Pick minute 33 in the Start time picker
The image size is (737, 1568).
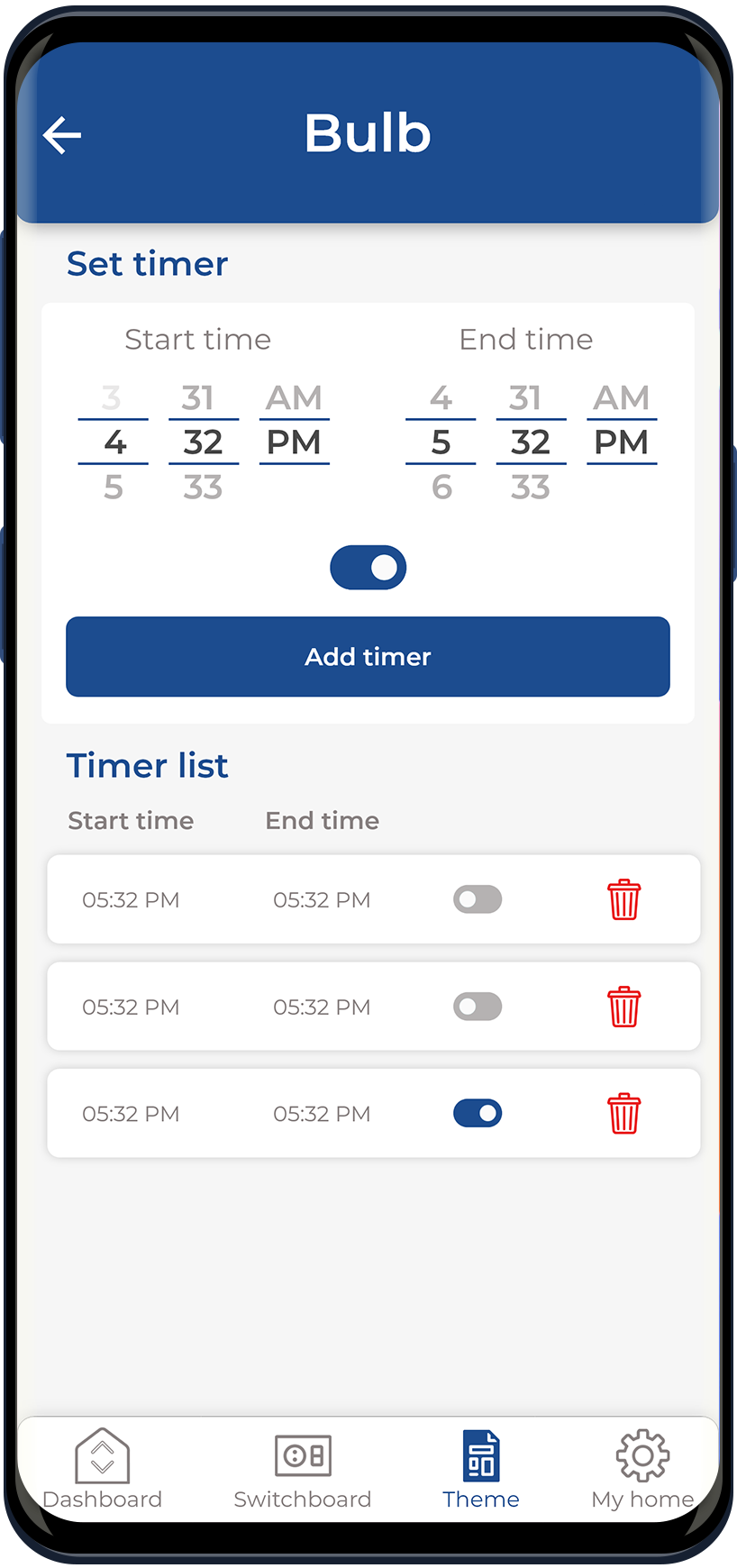click(x=203, y=488)
